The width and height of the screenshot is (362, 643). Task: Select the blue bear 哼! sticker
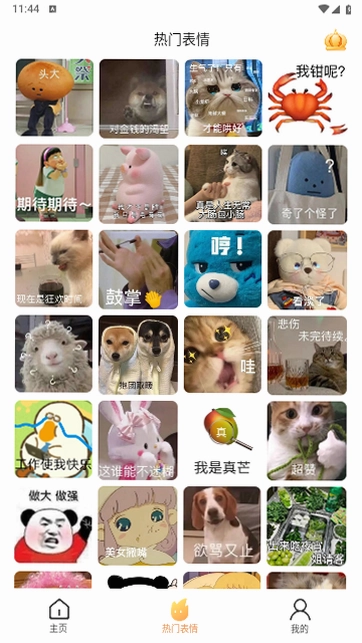223,269
